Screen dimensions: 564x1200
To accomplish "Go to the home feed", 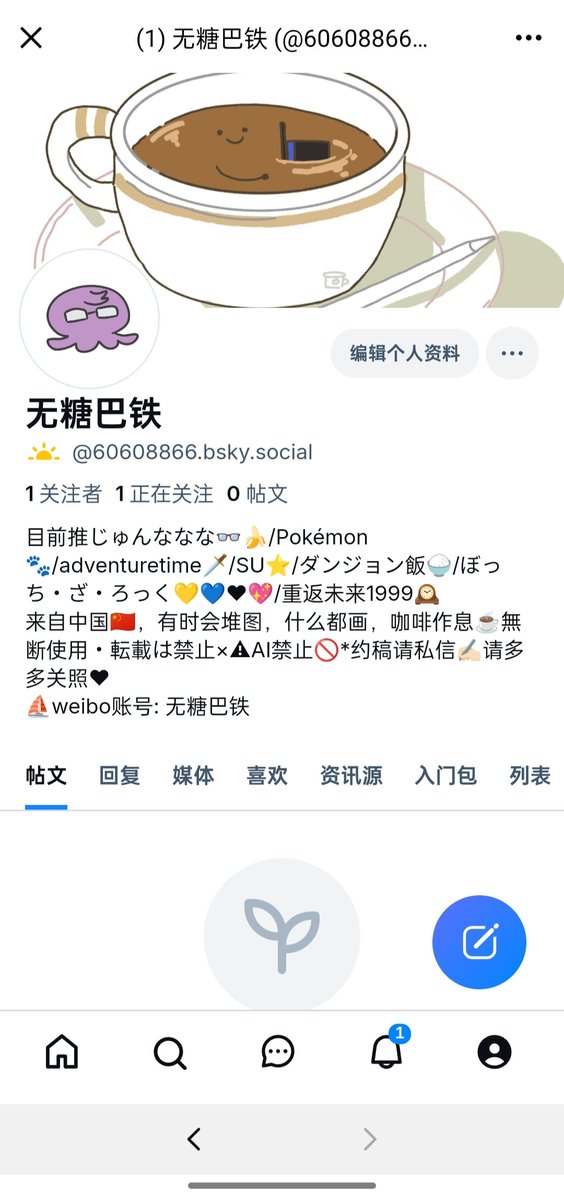I will pyautogui.click(x=62, y=1052).
